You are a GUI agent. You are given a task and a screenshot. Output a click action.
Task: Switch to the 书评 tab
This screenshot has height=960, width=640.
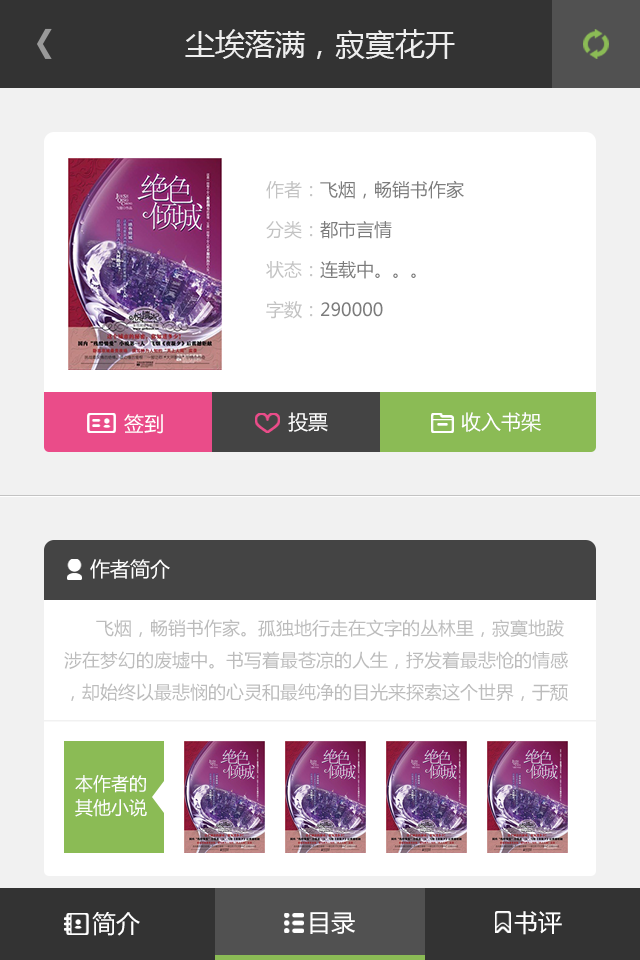tap(531, 923)
